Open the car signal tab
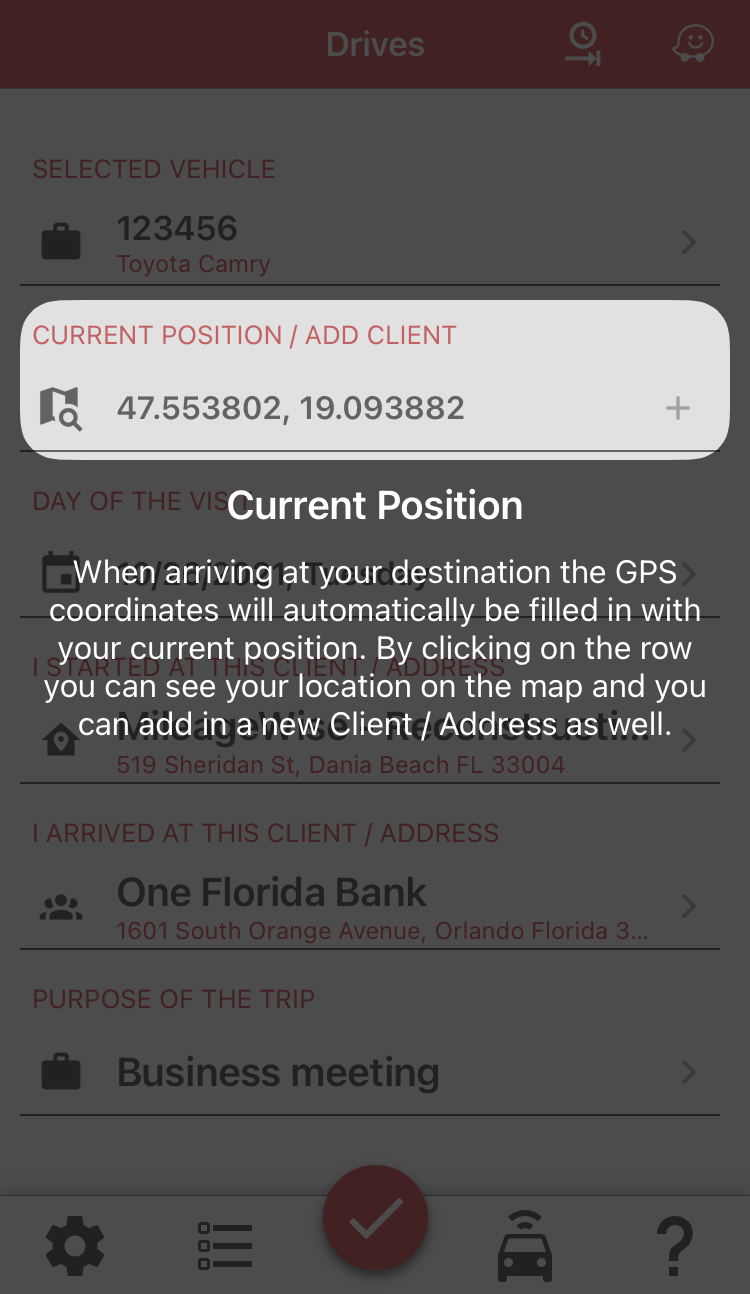The image size is (750, 1294). [x=525, y=1246]
